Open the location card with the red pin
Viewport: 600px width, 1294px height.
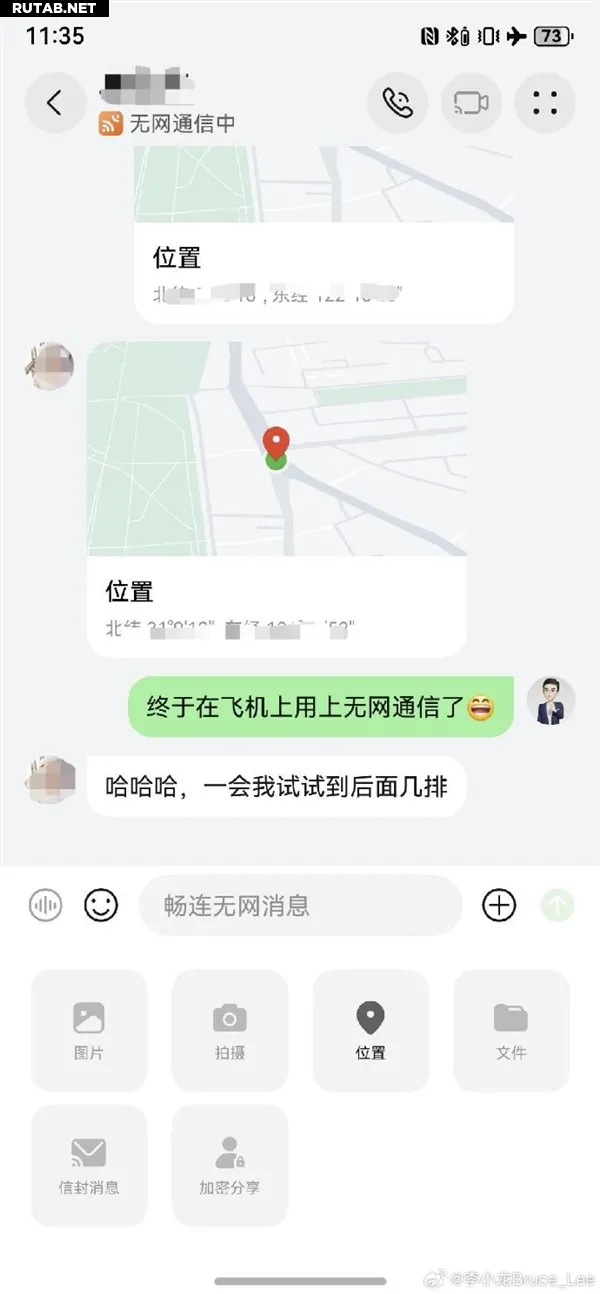point(276,498)
